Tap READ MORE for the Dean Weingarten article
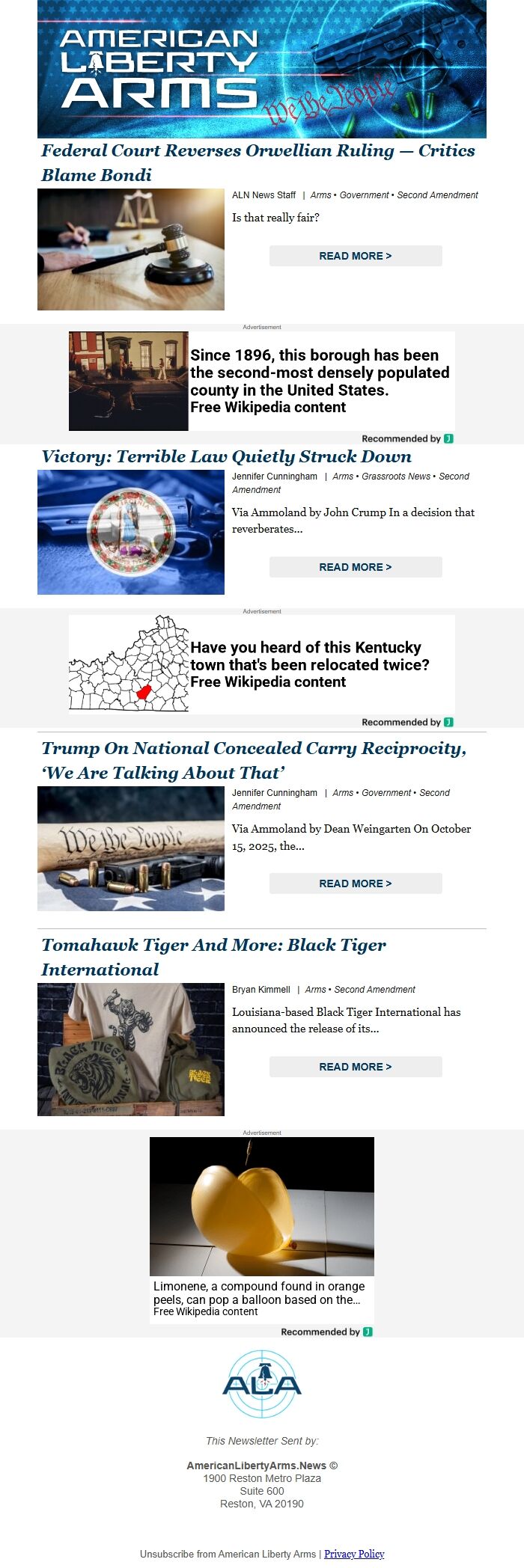This screenshot has height=1568, width=524. [x=356, y=883]
